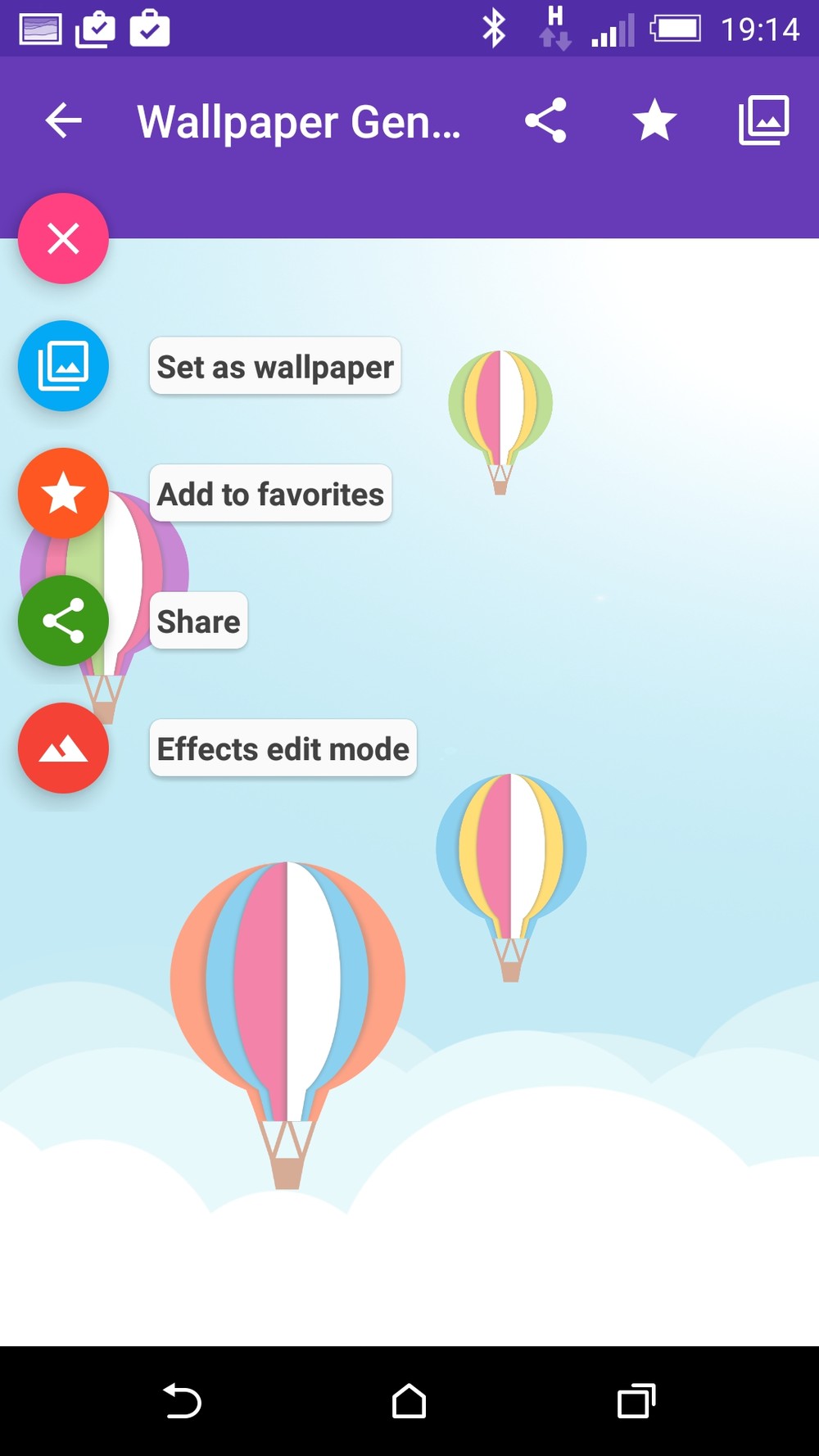This screenshot has width=819, height=1456.
Task: Select the 'Add to favorites' label
Action: tap(270, 493)
